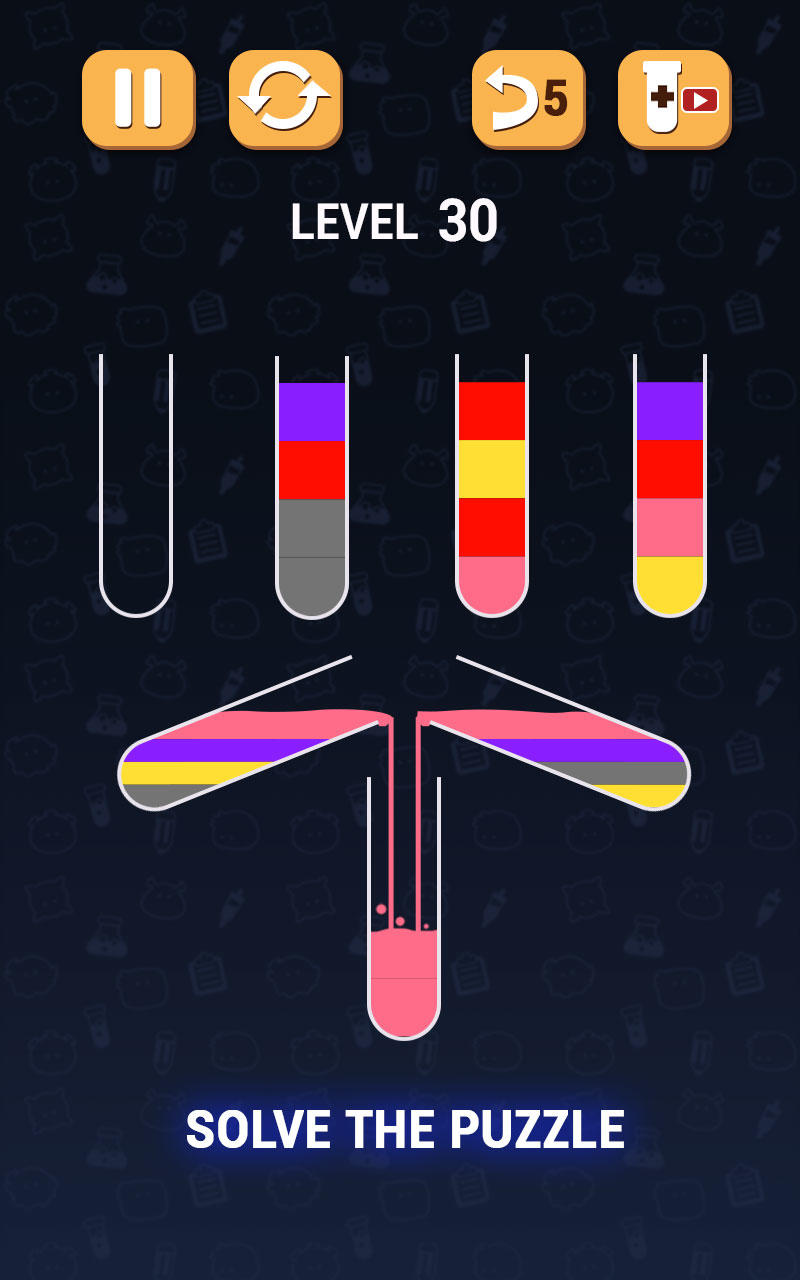Select the tube with gray at the bottom
This screenshot has width=800, height=1280.
click(312, 490)
